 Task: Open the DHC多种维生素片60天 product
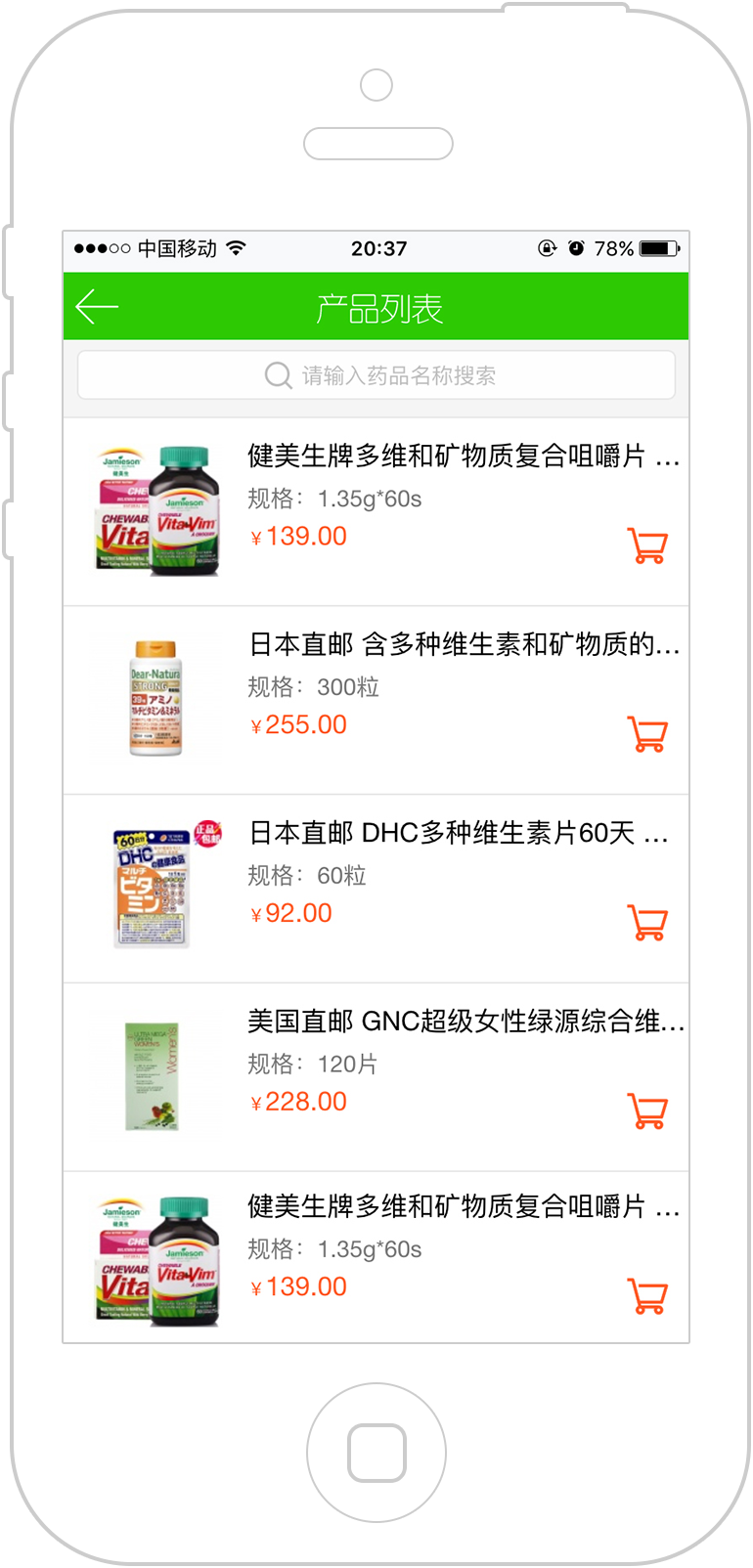(376, 889)
